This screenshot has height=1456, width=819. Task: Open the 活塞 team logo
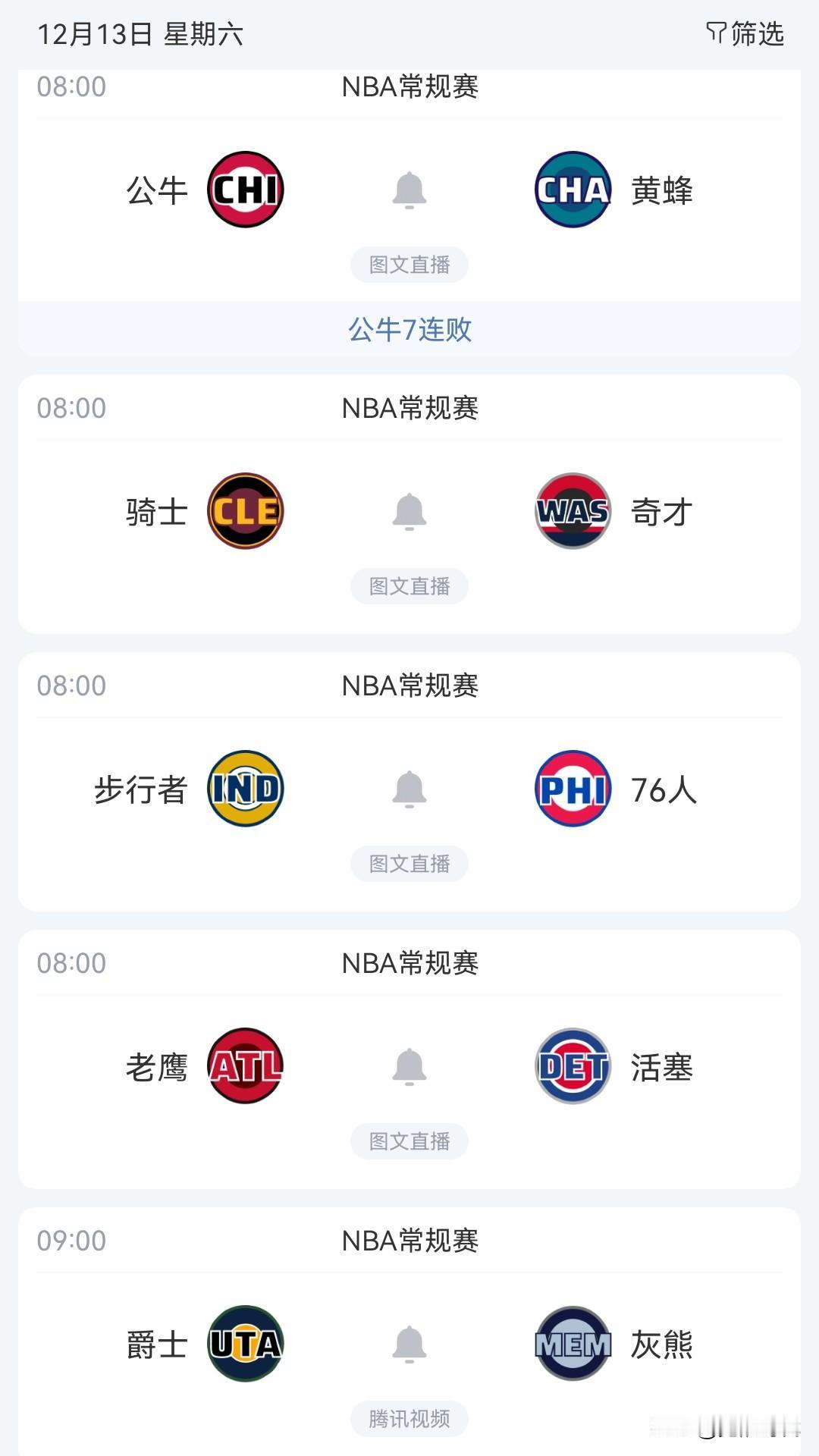[573, 1066]
